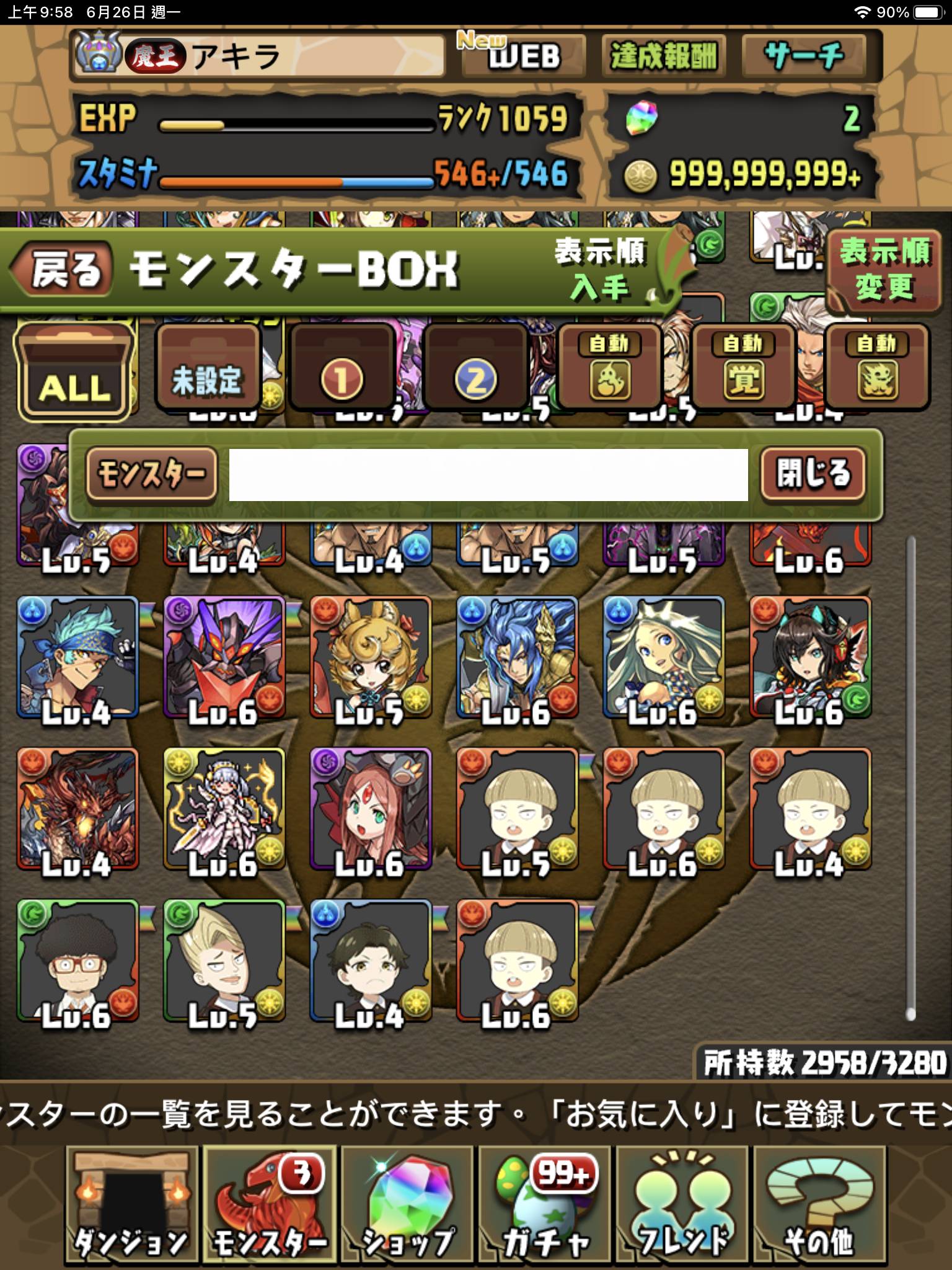Viewport: 952px width, 1270px height.
Task: Go back with the 戻る button
Action: [x=62, y=270]
